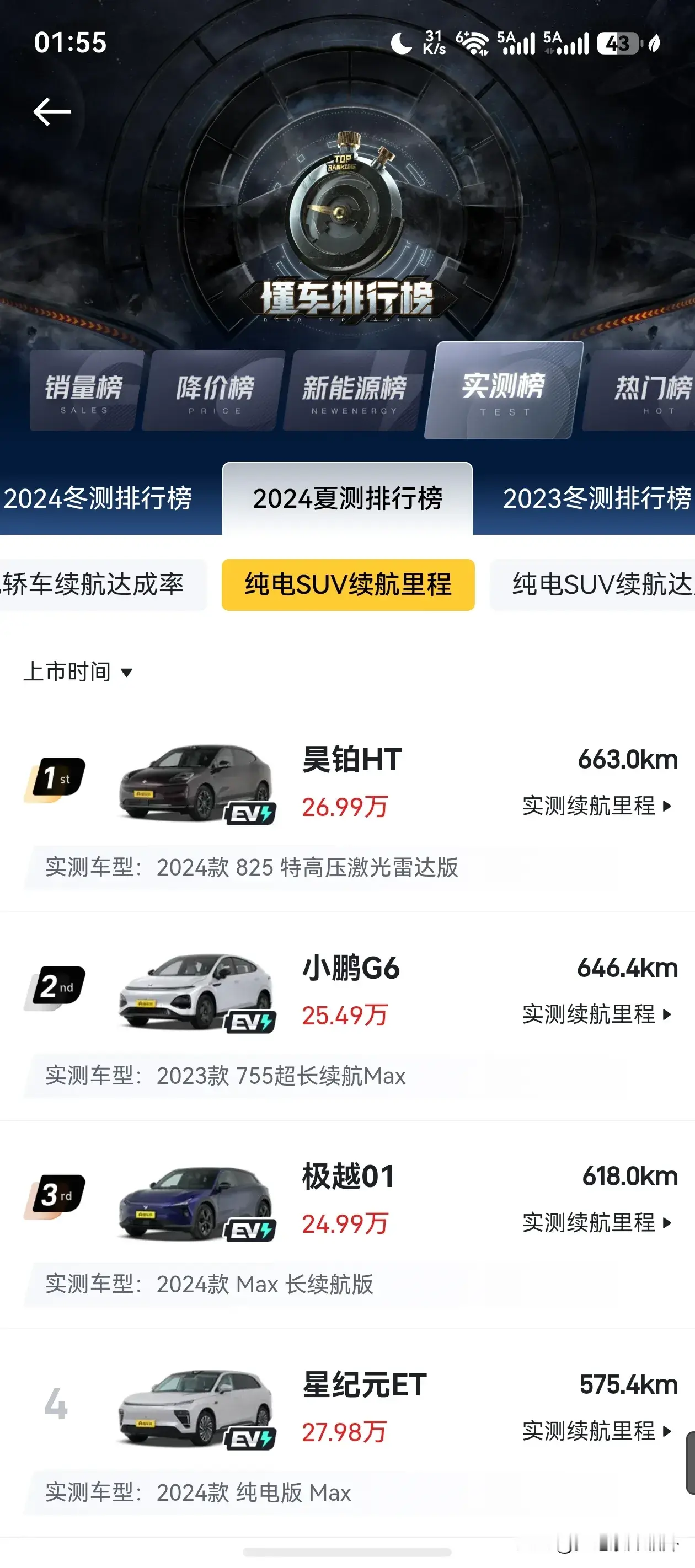Select the 实测榜 test ranking tab
Viewport: 695px width, 1568px height.
click(x=504, y=390)
